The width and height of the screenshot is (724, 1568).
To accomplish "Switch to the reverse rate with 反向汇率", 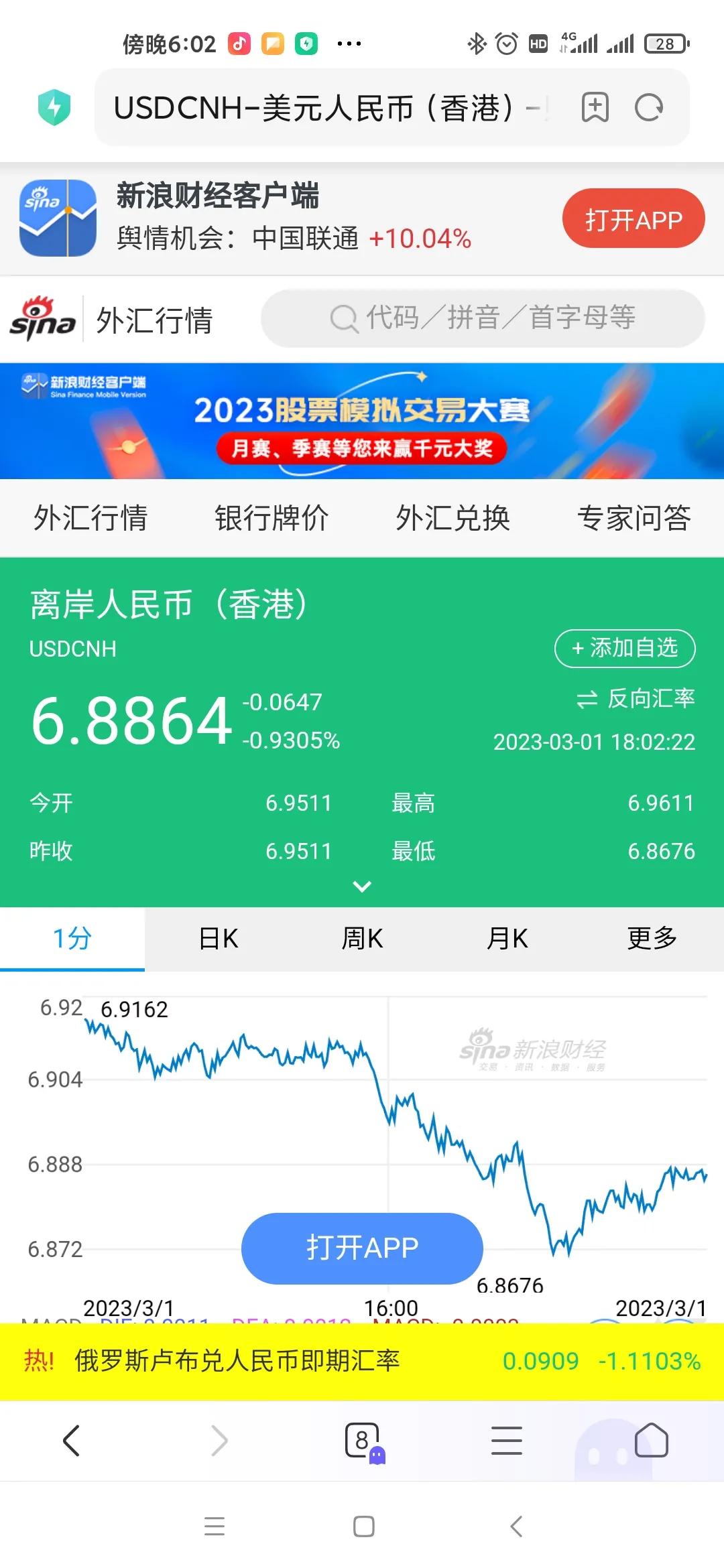I will pos(636,699).
